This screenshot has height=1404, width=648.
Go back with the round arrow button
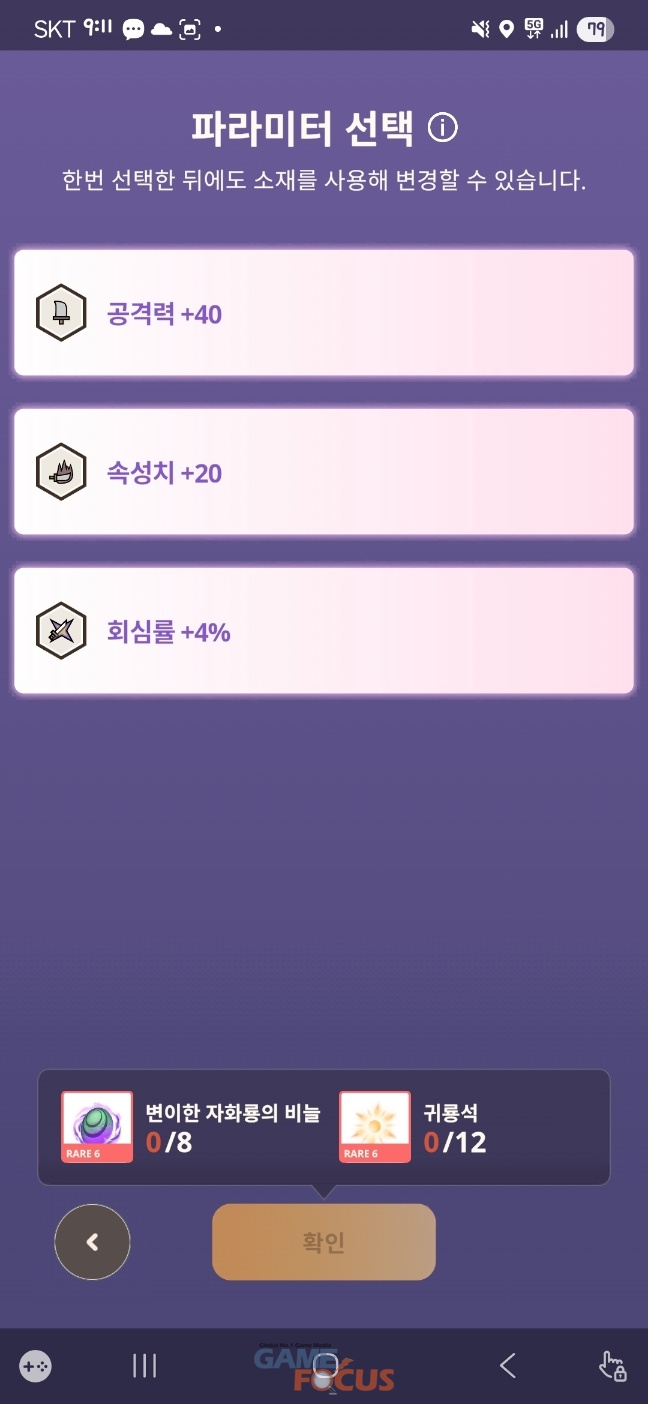pos(92,1242)
